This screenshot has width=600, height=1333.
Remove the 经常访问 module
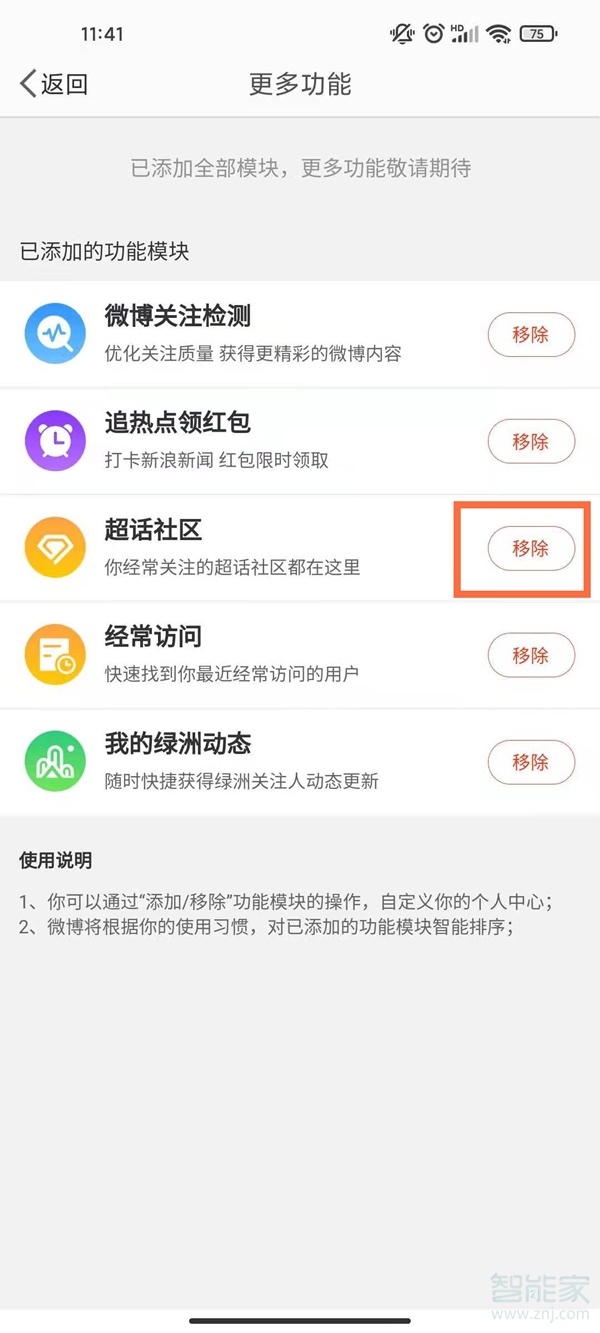[531, 656]
